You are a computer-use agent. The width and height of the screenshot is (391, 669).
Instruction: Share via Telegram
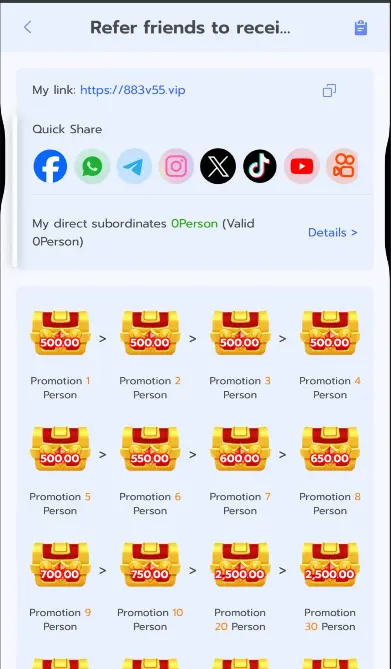pyautogui.click(x=134, y=166)
